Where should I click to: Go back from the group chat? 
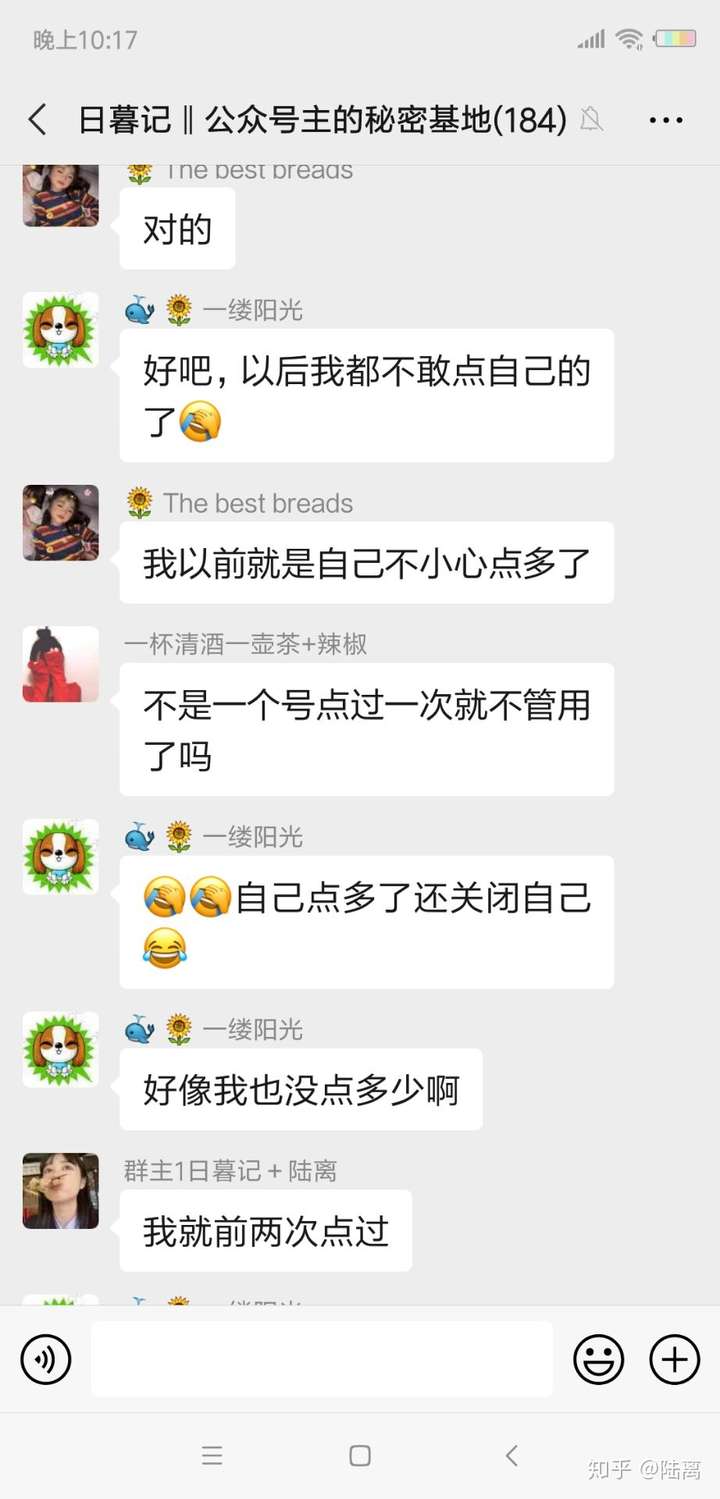38,121
